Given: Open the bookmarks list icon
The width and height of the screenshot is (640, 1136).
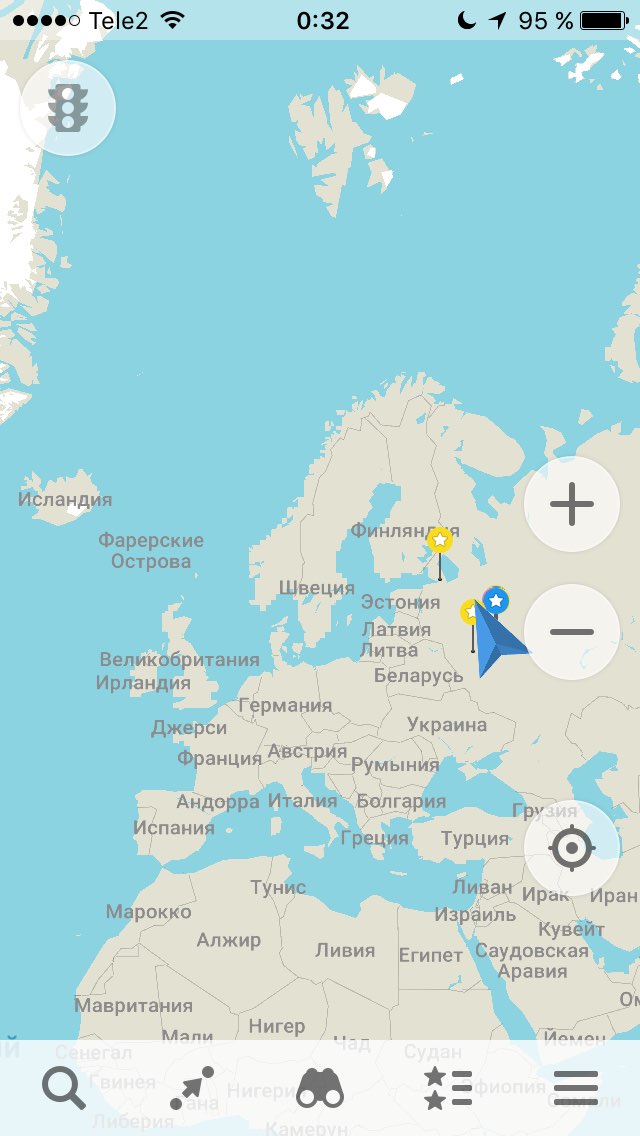Looking at the screenshot, I should click(x=448, y=1088).
